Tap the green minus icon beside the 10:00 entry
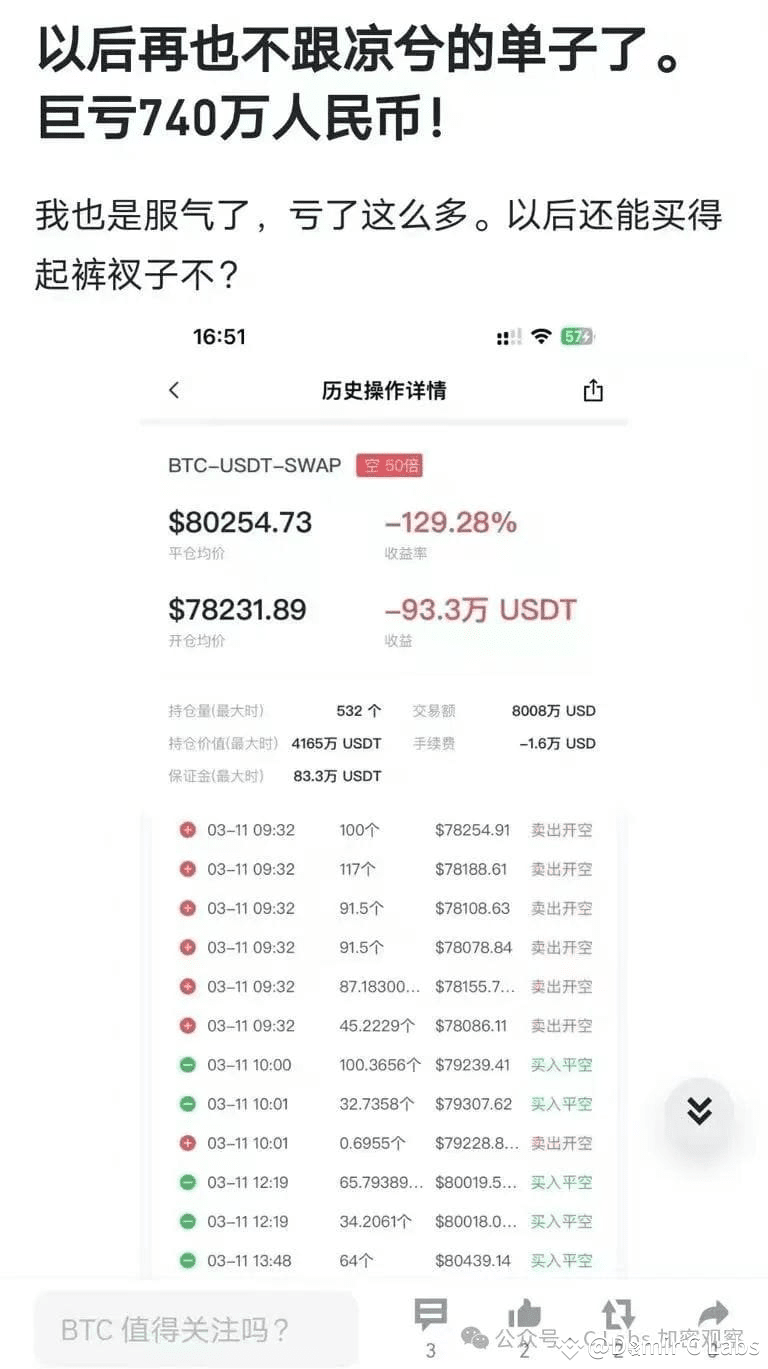Screen dimensions: 768x1369 coord(187,1064)
